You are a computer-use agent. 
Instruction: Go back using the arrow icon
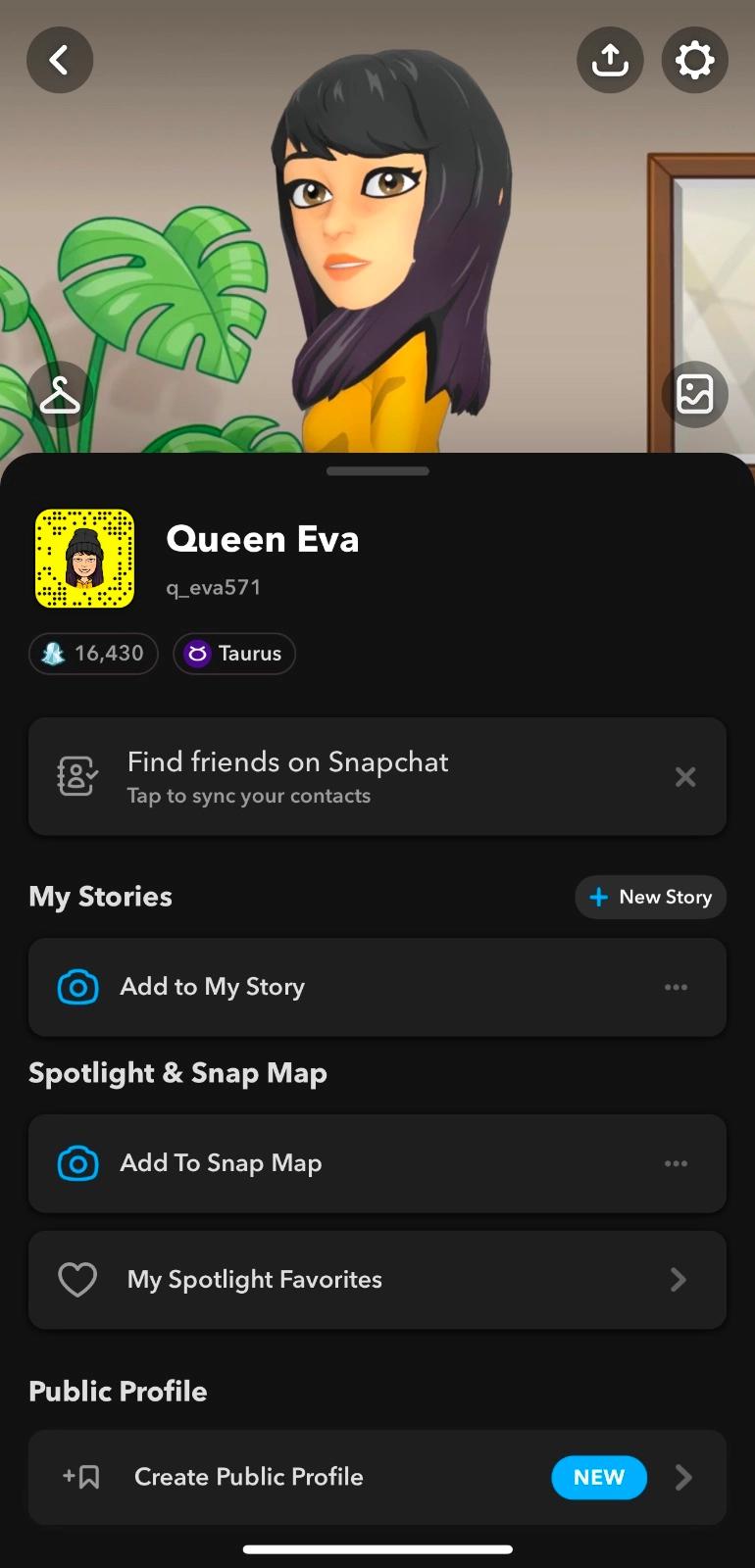[x=60, y=61]
